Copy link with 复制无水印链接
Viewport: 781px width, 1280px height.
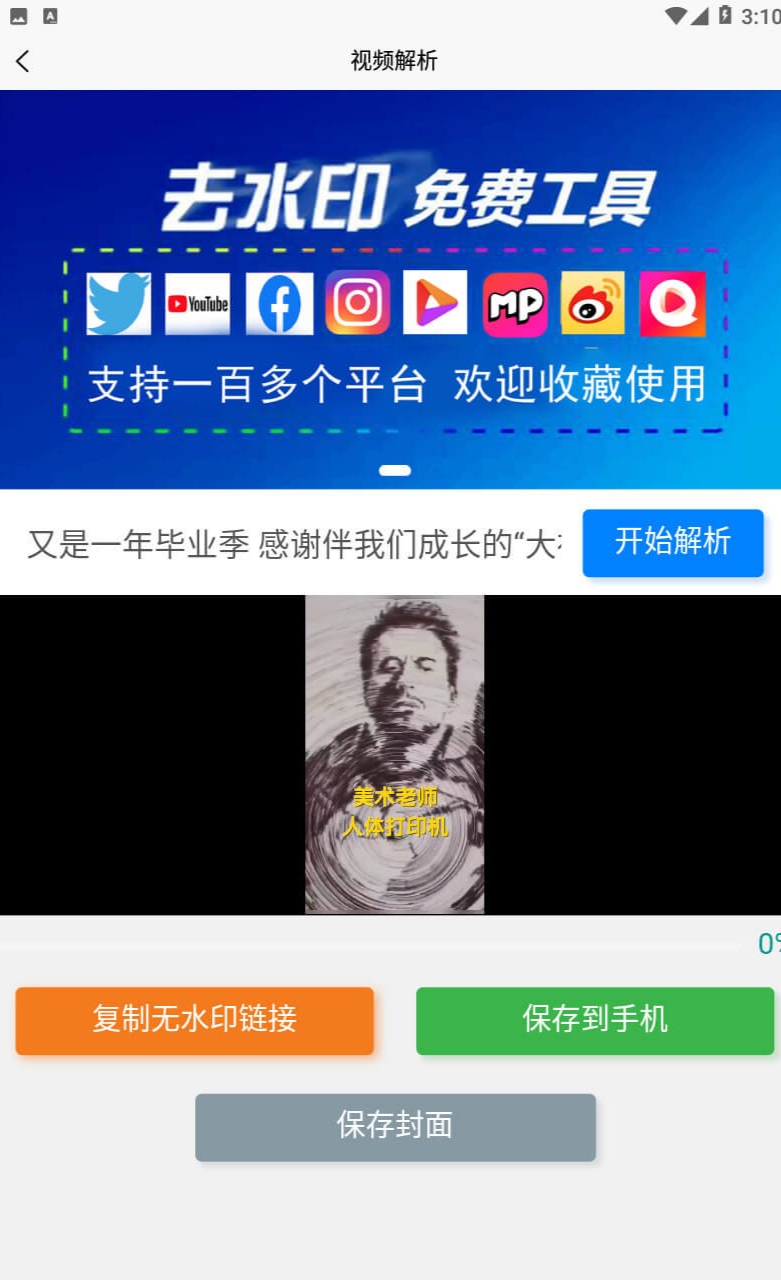click(x=195, y=1021)
